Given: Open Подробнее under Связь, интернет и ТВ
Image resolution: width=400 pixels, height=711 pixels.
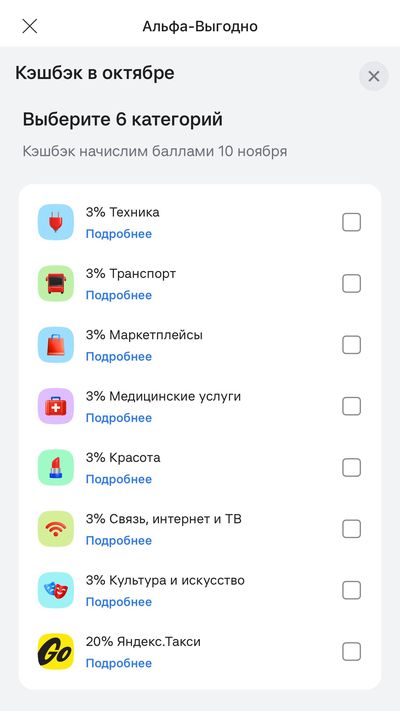Looking at the screenshot, I should (119, 541).
